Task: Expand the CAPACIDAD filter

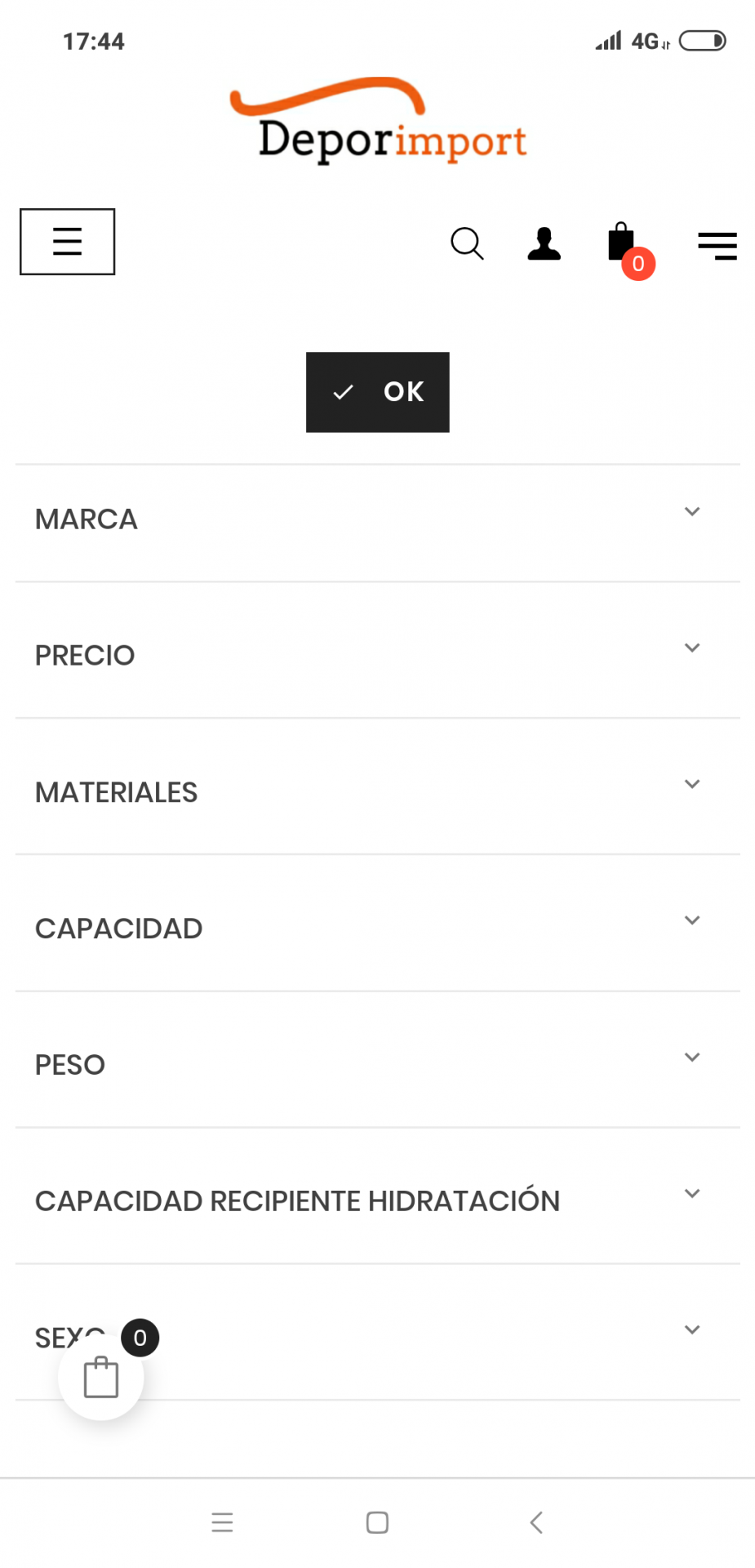Action: coord(377,928)
